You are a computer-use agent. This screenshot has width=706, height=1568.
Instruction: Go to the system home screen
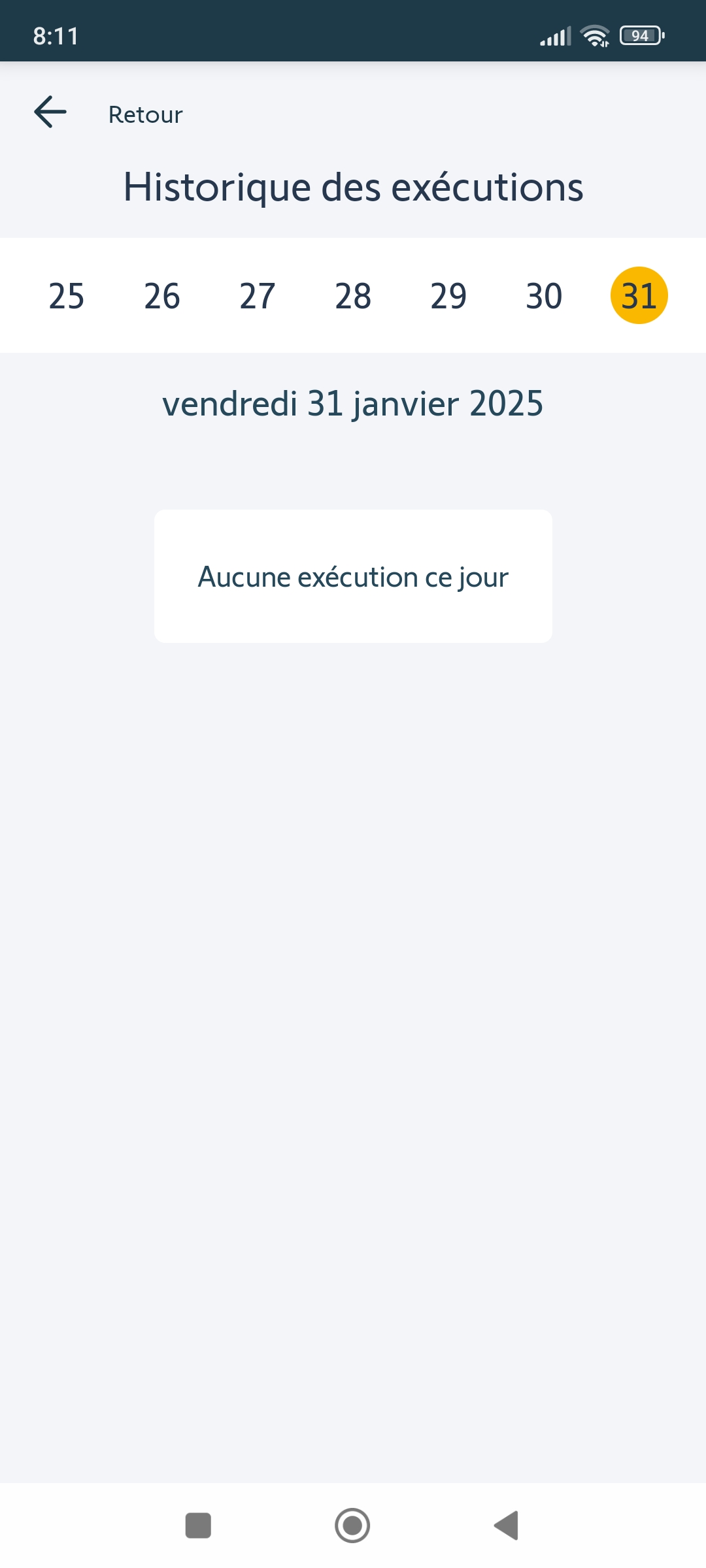(x=352, y=1526)
